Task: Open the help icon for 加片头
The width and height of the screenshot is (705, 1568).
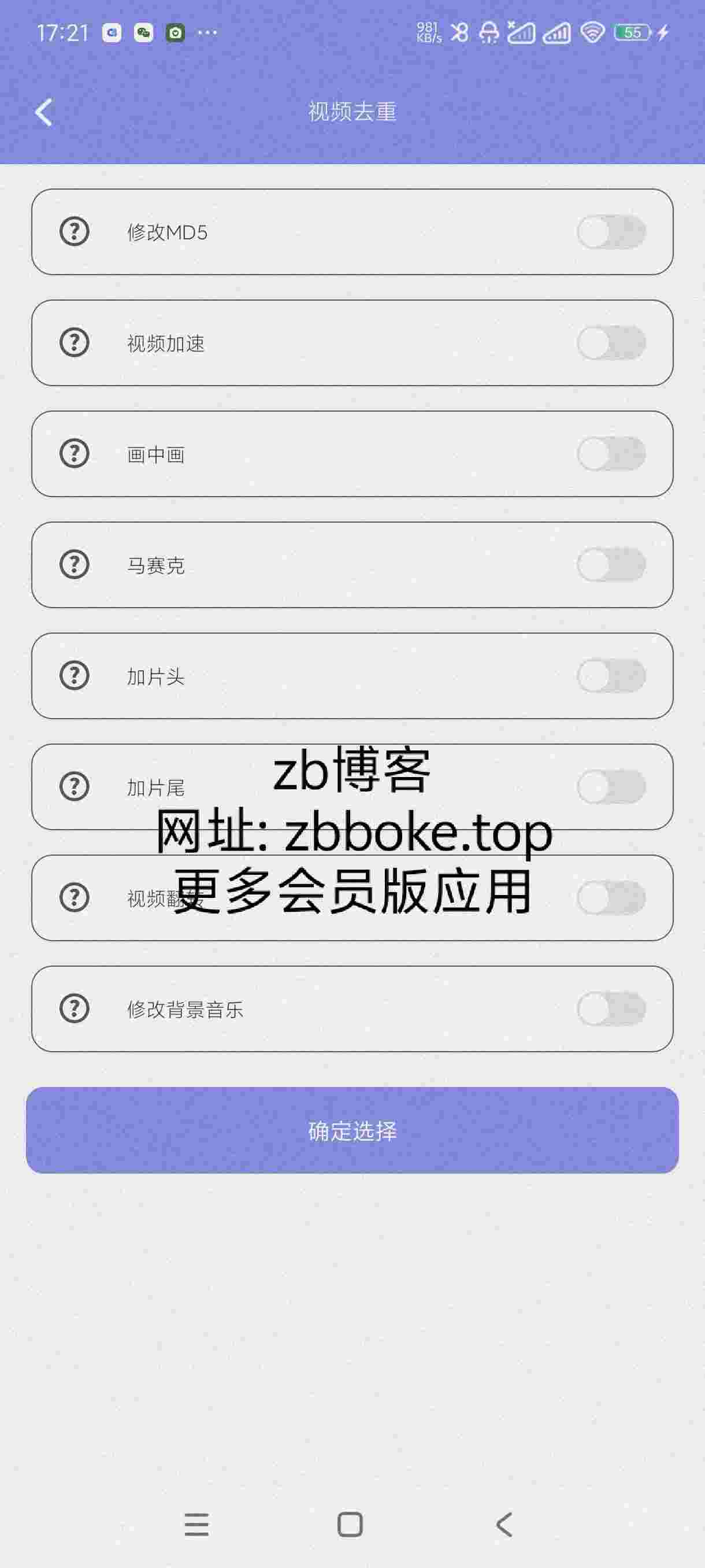Action: pos(74,676)
